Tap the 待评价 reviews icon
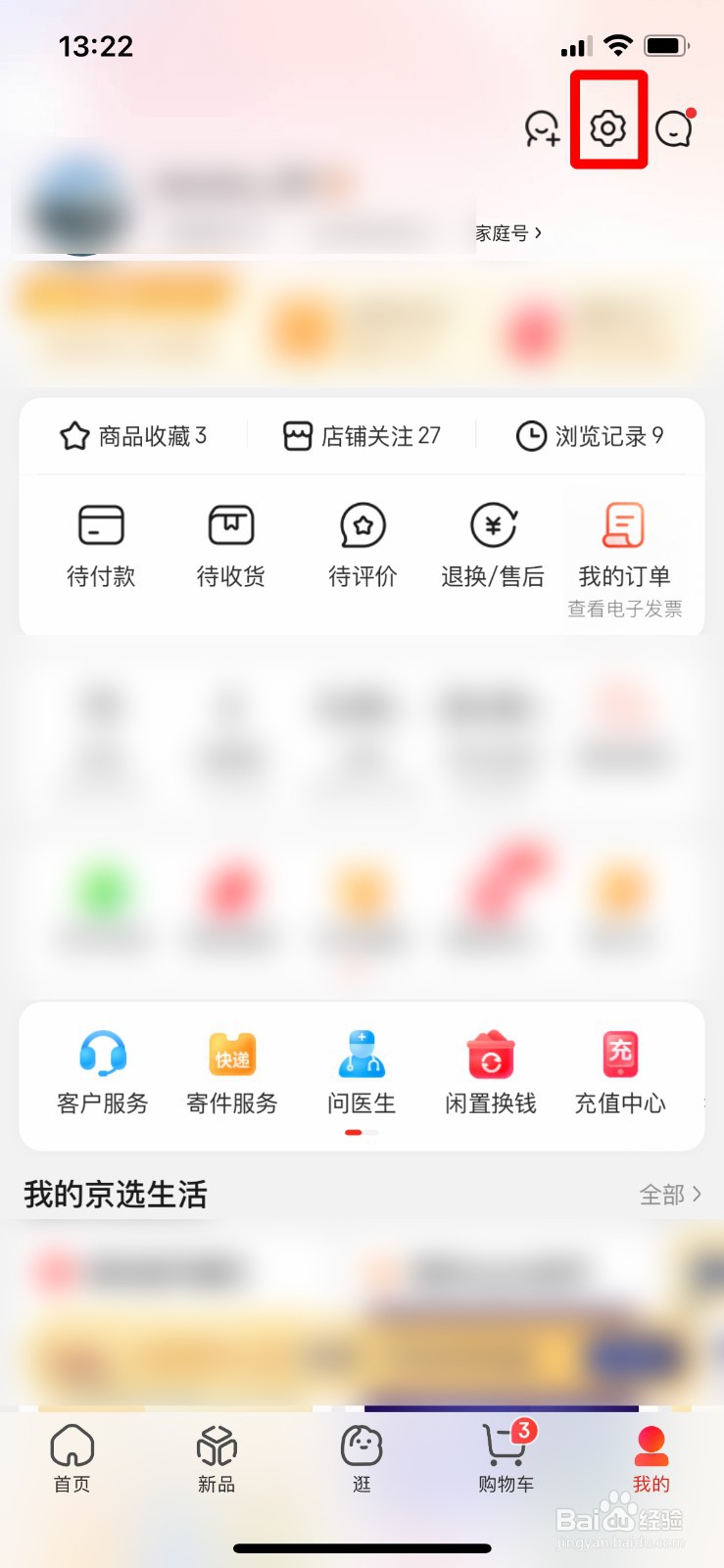The image size is (724, 1568). point(362,547)
